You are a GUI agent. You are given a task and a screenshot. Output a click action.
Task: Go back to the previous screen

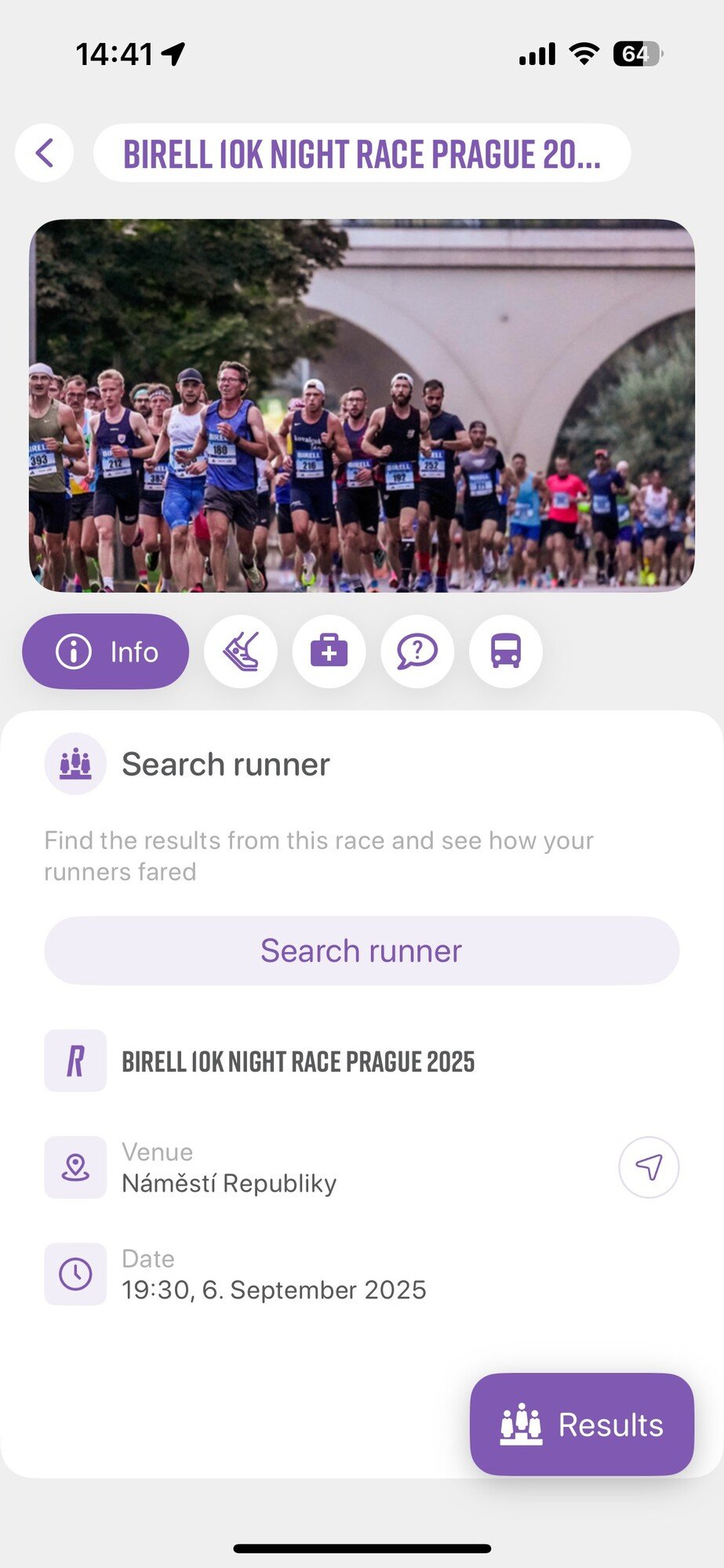click(x=45, y=153)
